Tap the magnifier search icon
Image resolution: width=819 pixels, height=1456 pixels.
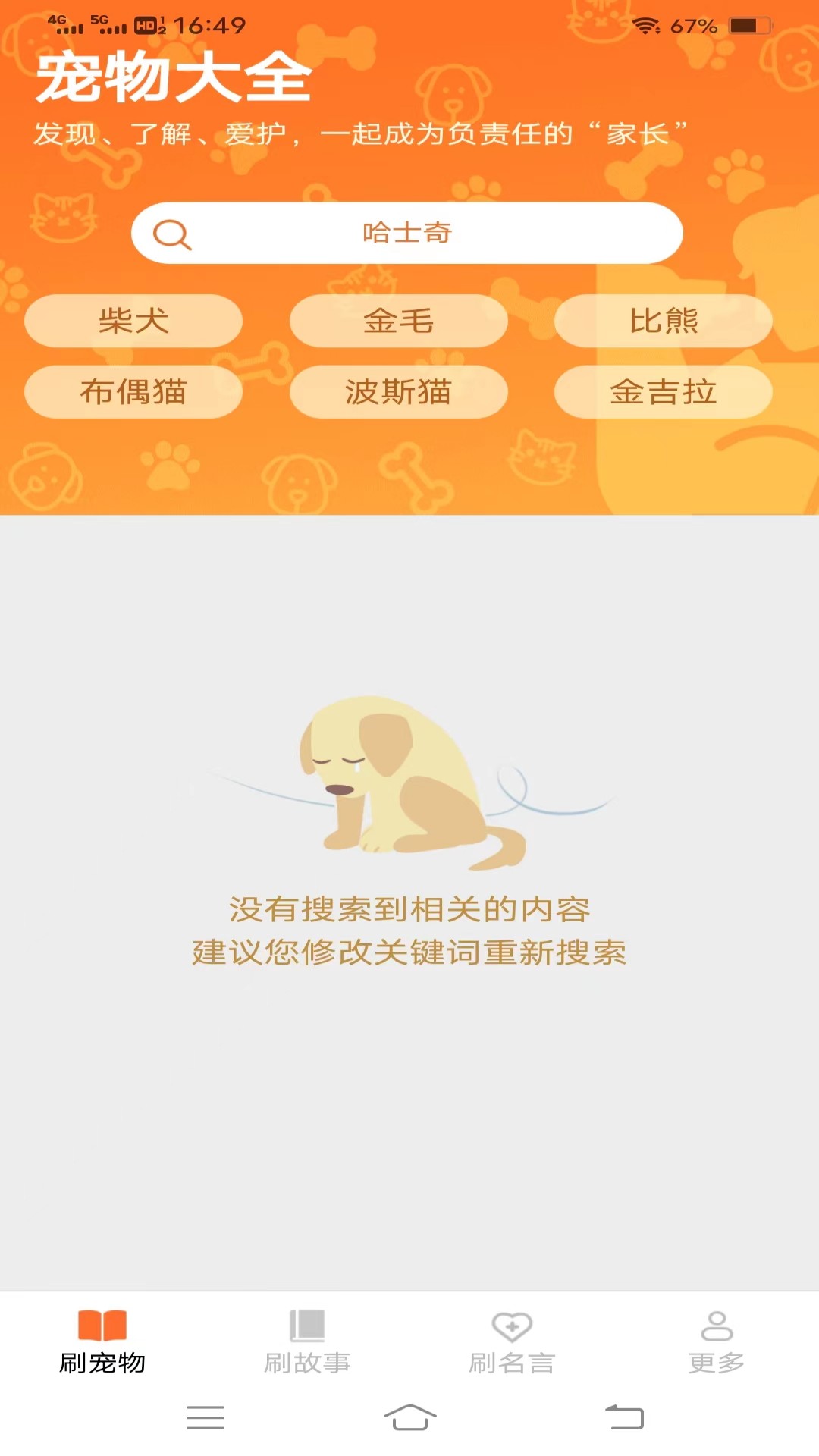tap(172, 234)
